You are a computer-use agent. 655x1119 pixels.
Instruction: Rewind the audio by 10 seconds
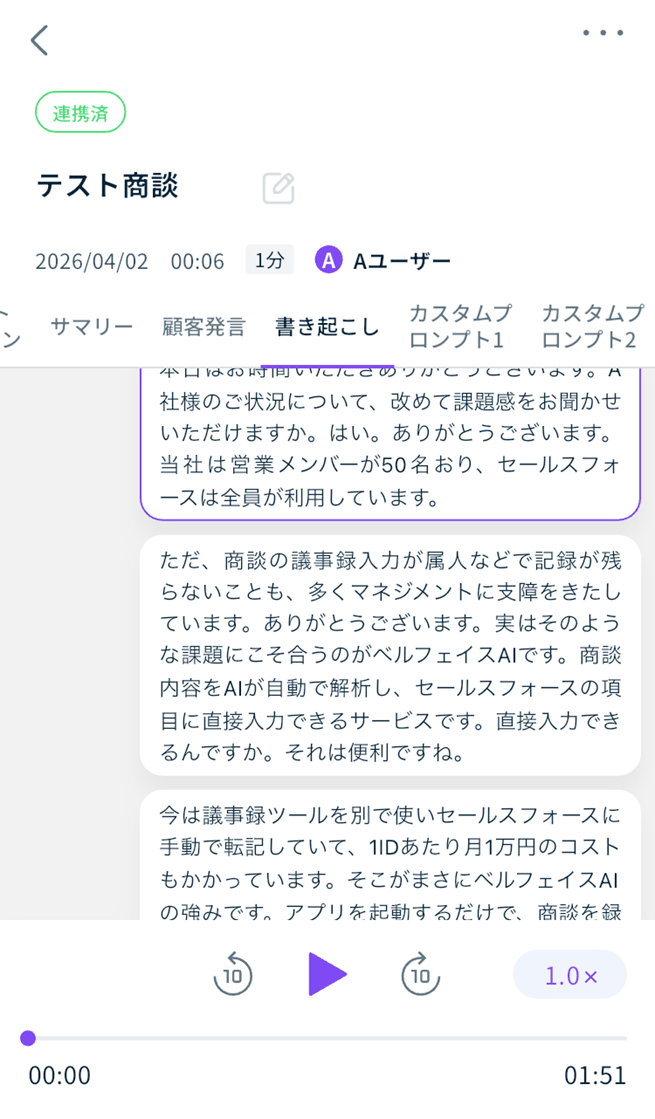click(233, 974)
